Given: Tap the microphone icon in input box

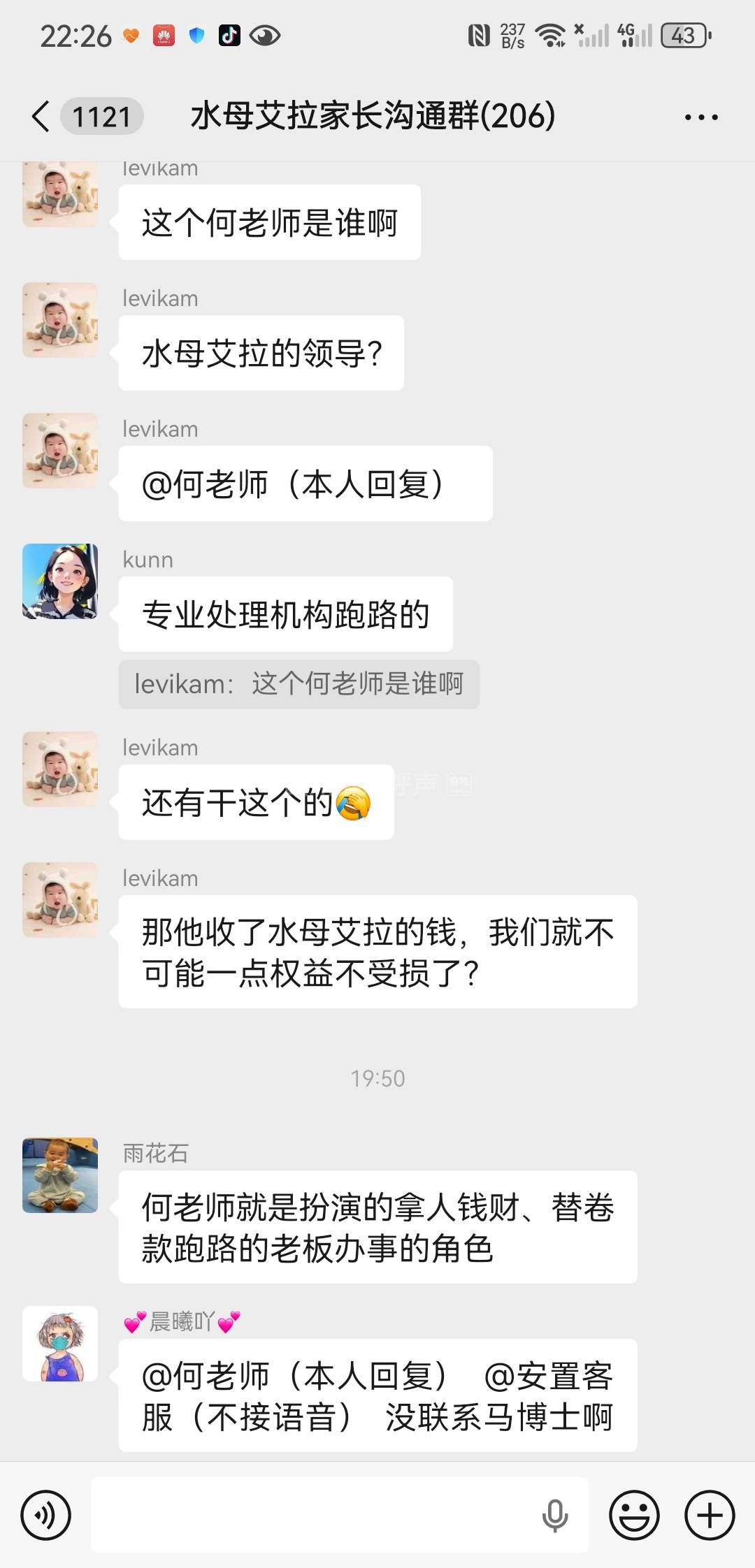Looking at the screenshot, I should pos(555,1515).
